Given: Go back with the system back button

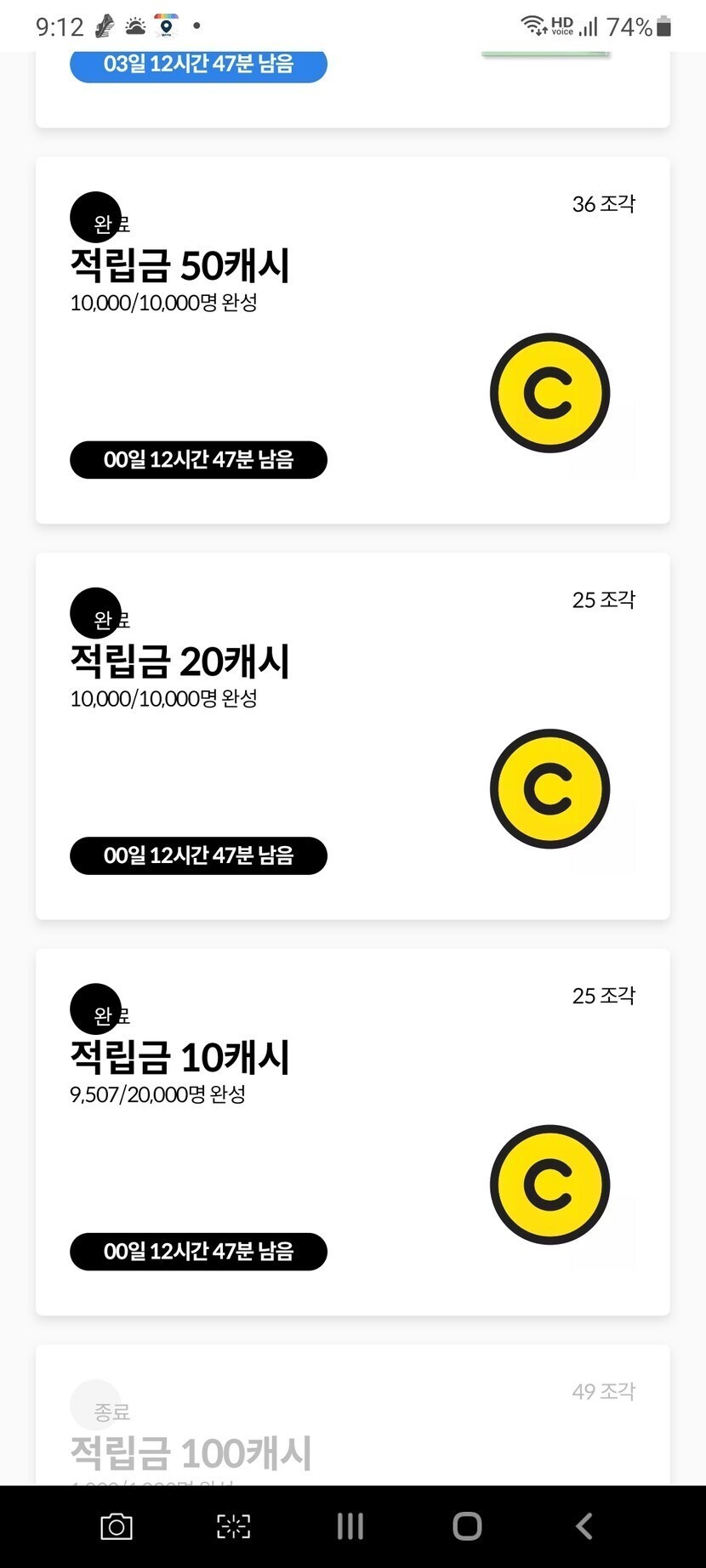Looking at the screenshot, I should (x=584, y=1526).
